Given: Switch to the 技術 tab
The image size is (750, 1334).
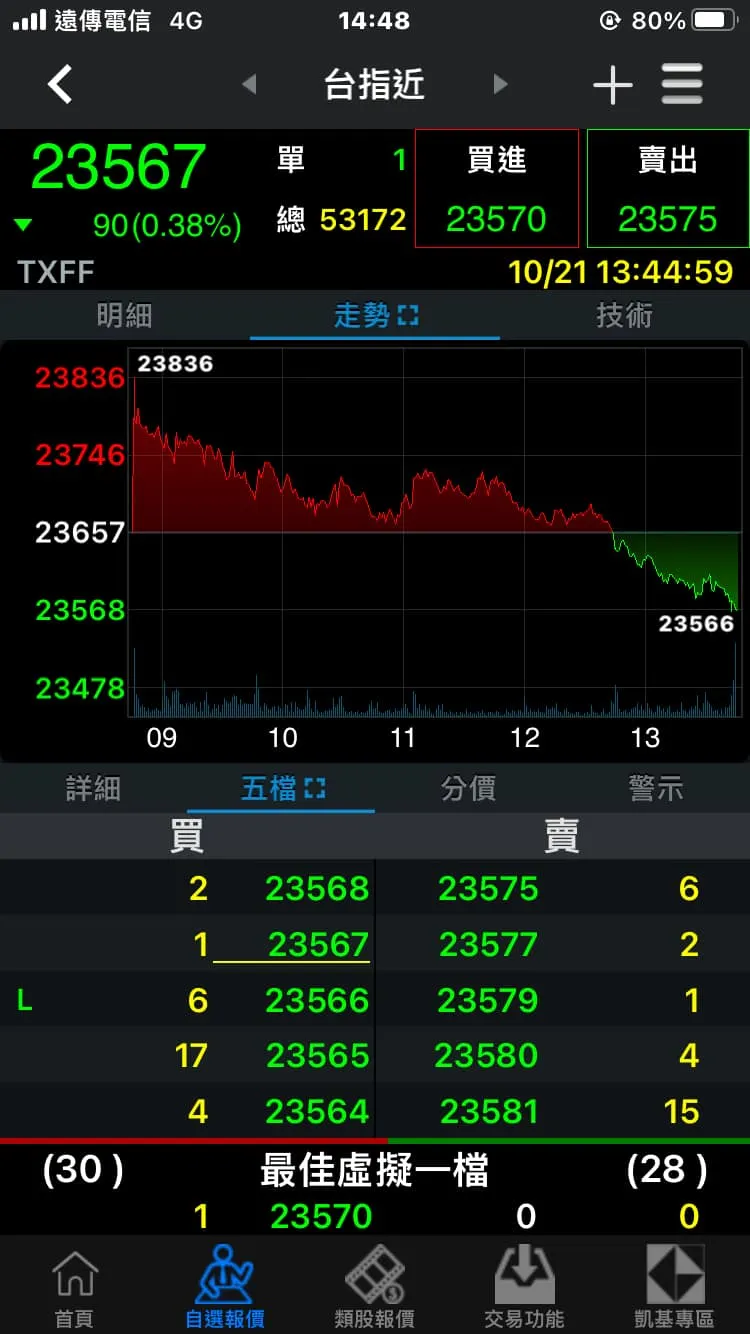Looking at the screenshot, I should (x=625, y=316).
